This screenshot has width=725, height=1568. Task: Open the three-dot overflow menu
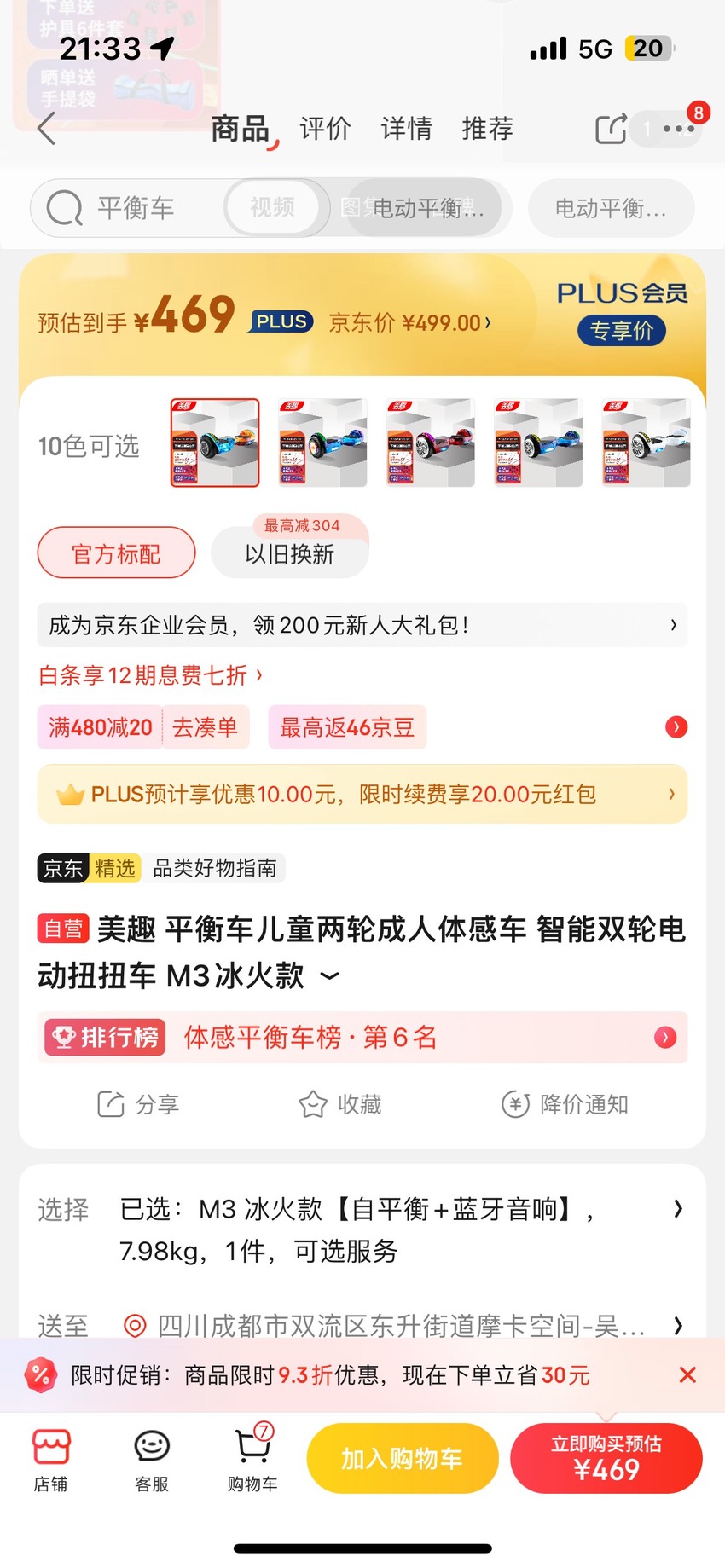(678, 129)
